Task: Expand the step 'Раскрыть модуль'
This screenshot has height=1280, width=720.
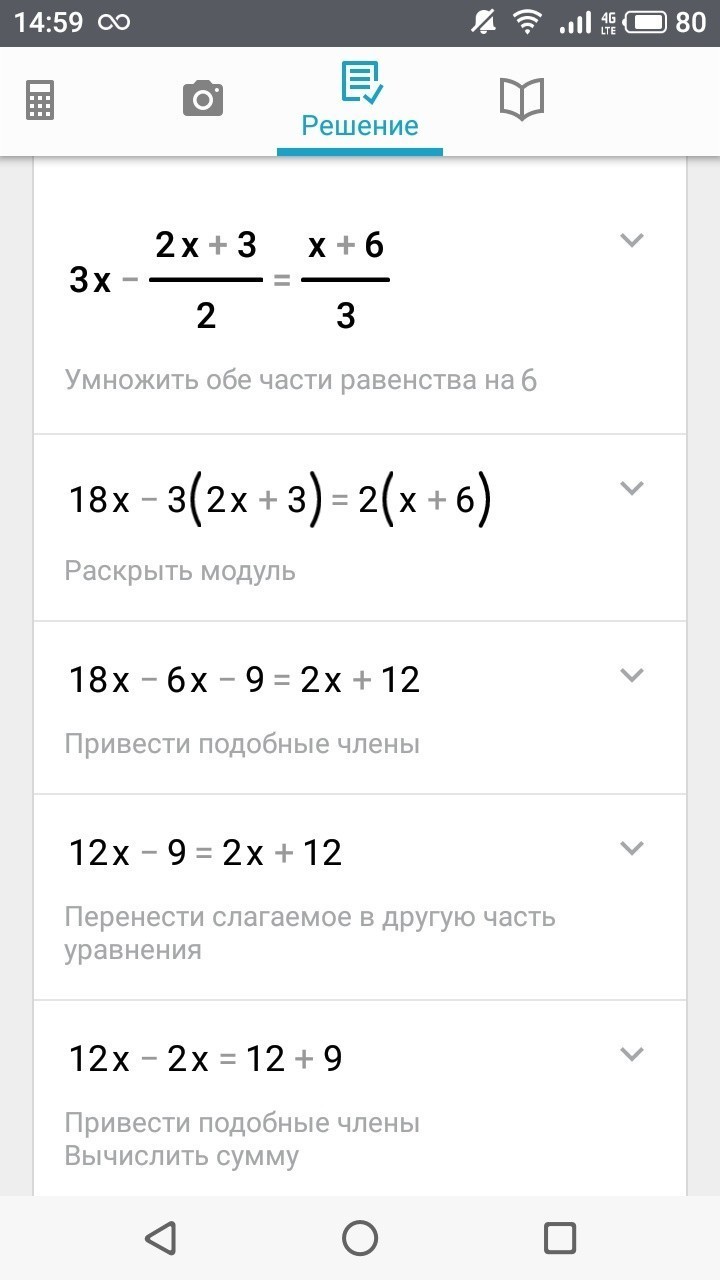Action: pos(631,488)
